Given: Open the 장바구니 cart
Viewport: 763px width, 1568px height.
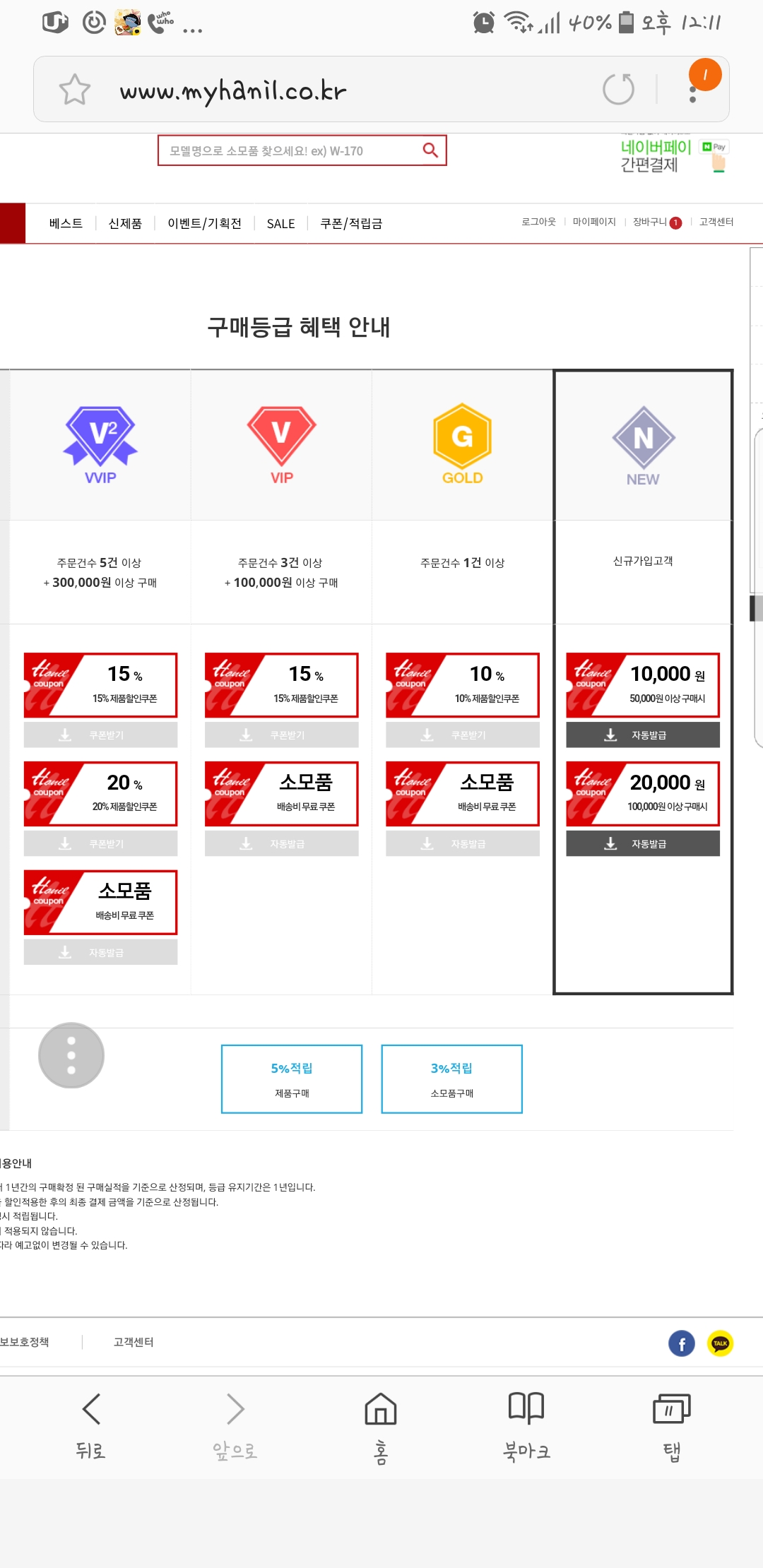Looking at the screenshot, I should (x=657, y=222).
